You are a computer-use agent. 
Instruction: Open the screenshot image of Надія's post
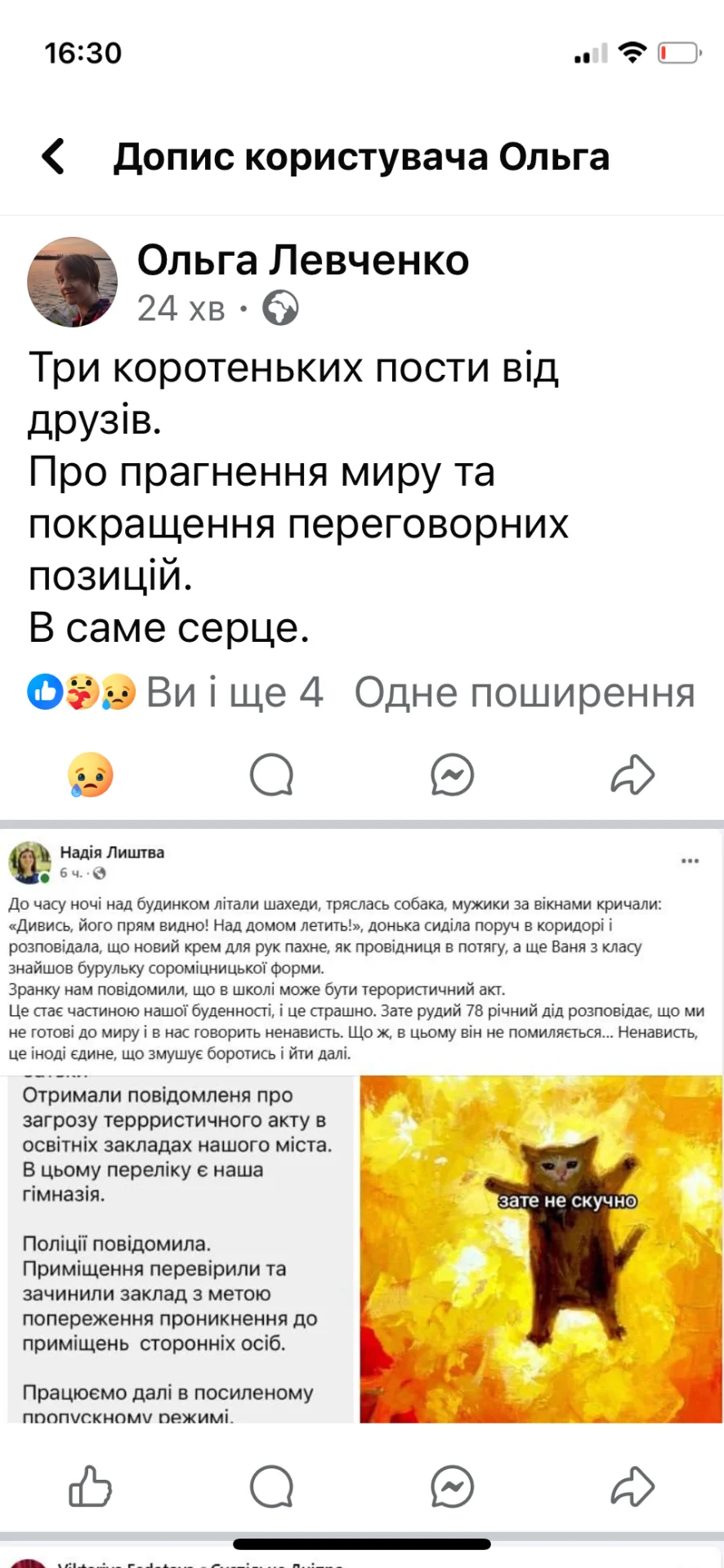click(362, 1127)
